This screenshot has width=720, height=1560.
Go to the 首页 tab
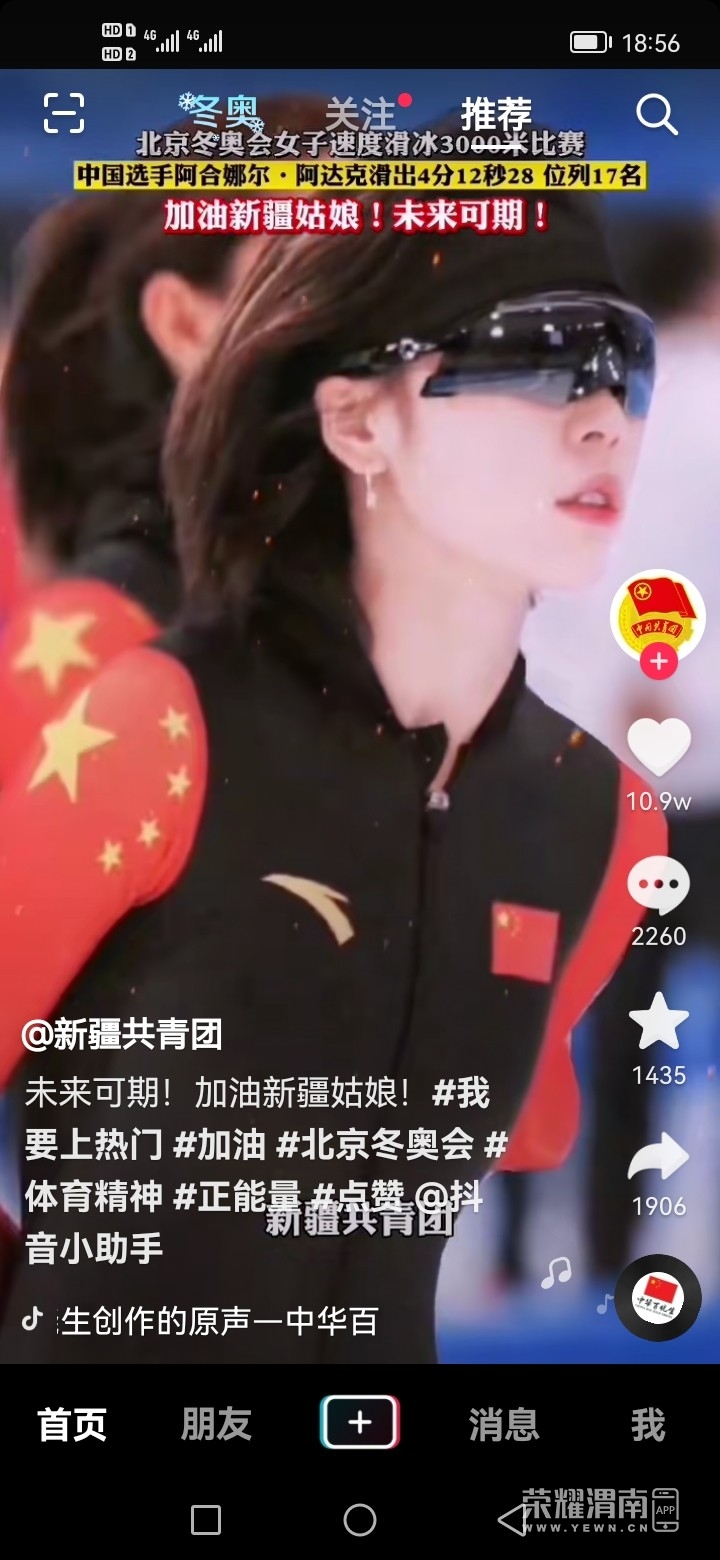coord(72,1424)
